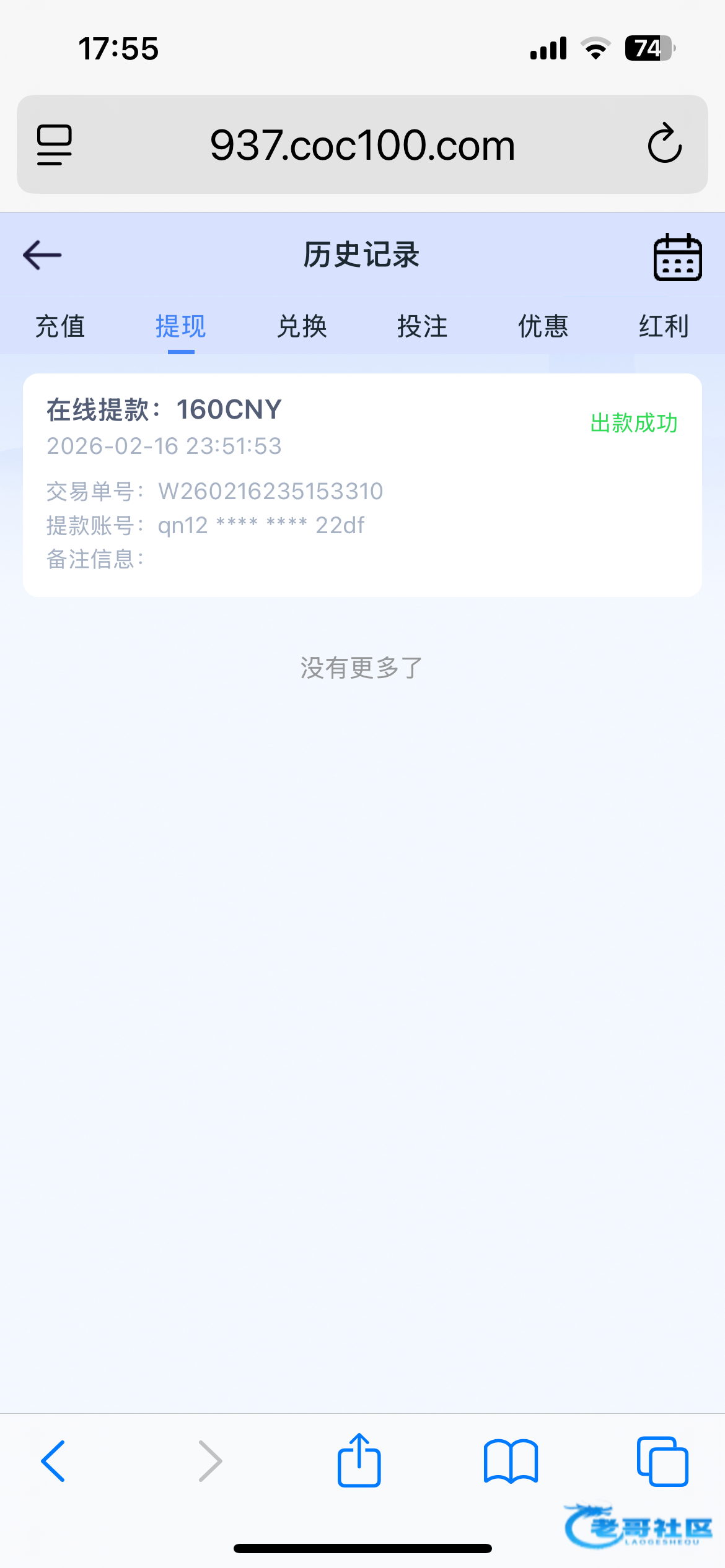
Task: Show the 优惠 tab
Action: 543,326
